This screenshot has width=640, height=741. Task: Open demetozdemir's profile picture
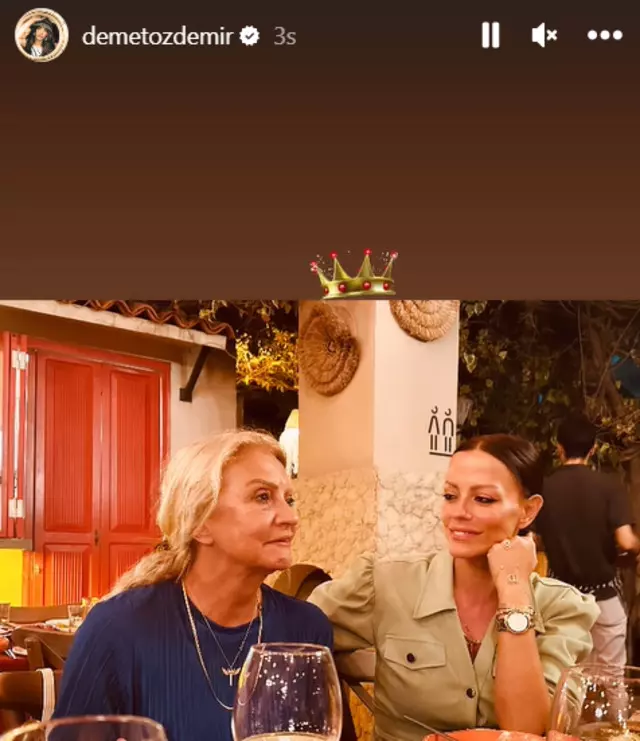point(41,35)
